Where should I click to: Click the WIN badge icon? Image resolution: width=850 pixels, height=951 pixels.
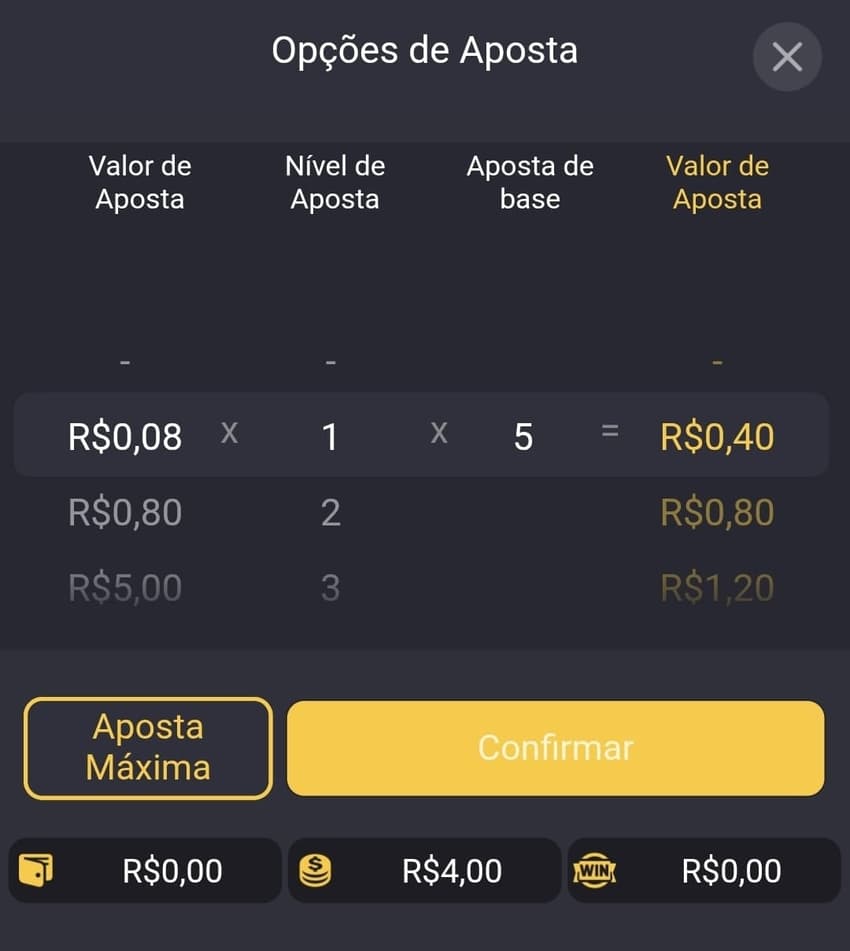[597, 870]
